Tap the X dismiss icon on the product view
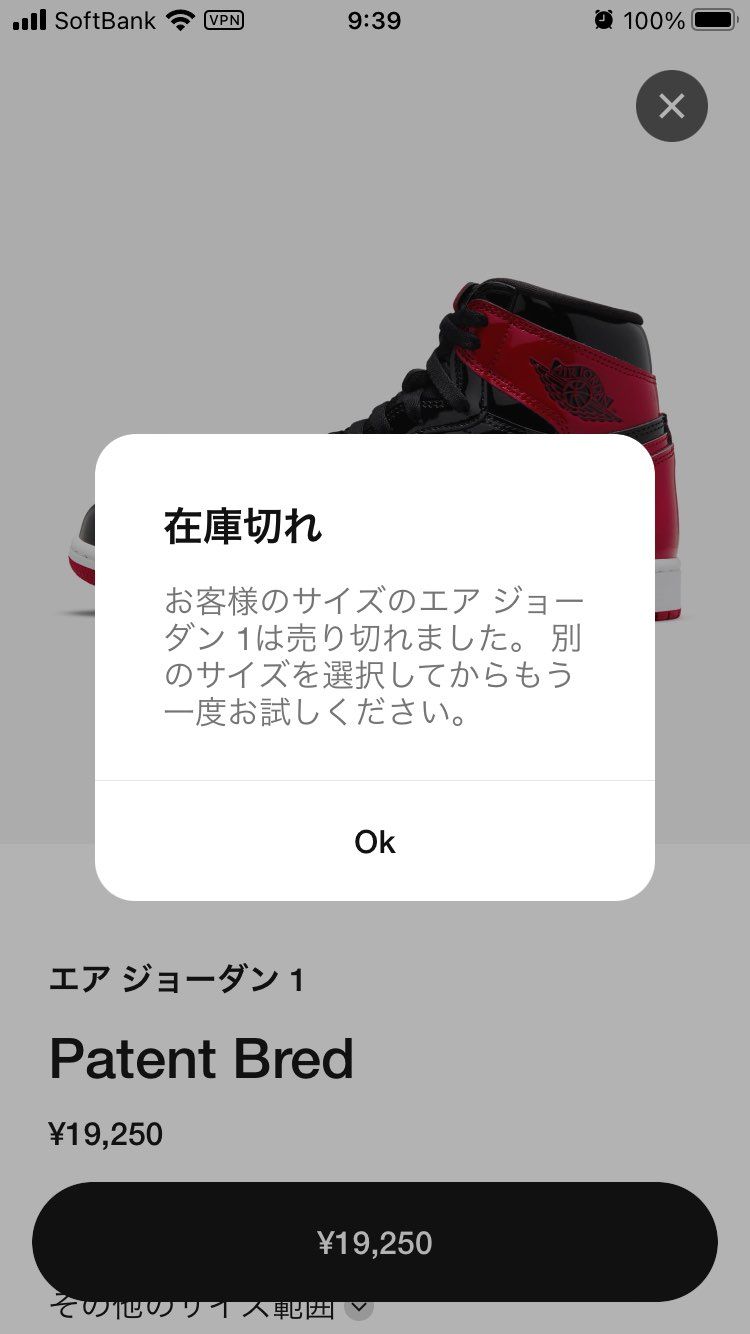750x1334 pixels. coord(671,105)
